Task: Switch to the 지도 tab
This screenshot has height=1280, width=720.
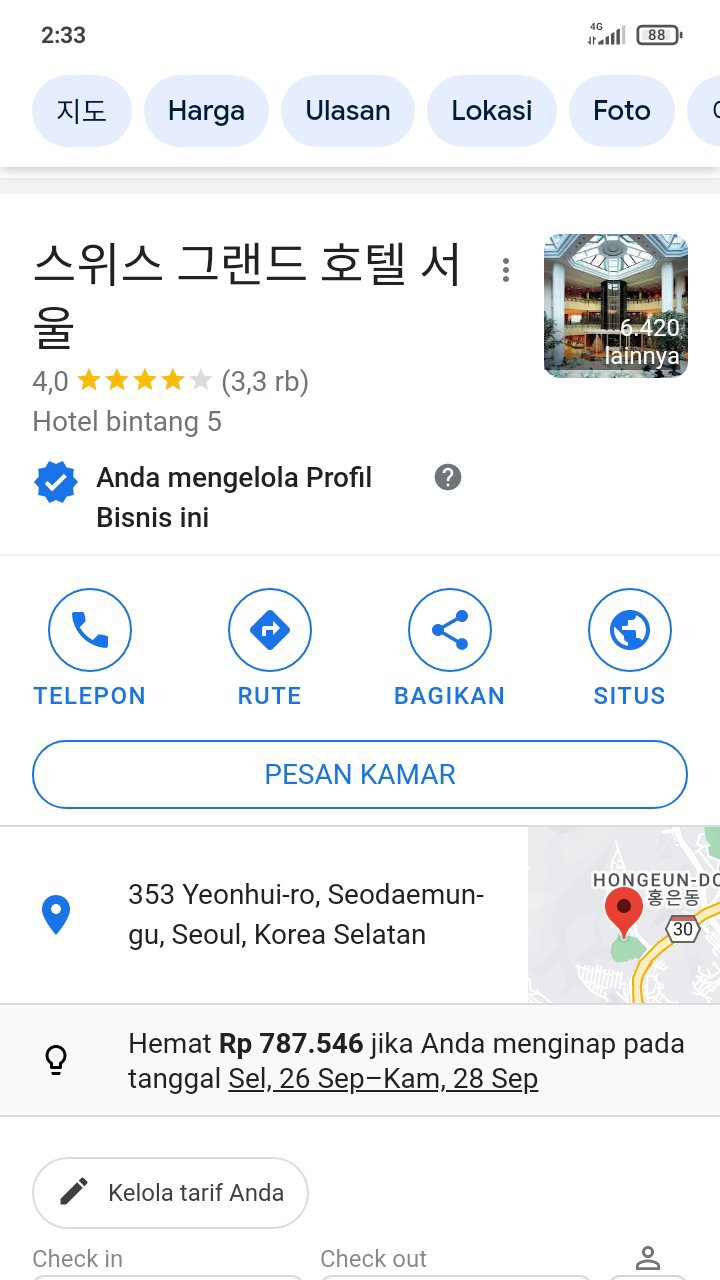Action: (82, 111)
